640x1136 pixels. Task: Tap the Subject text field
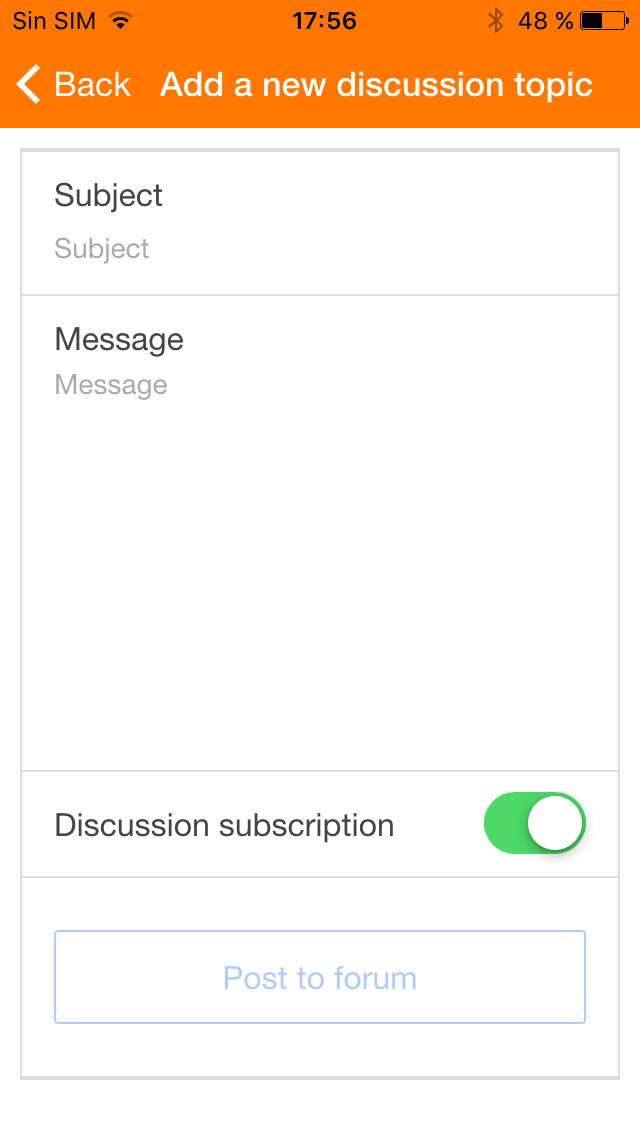click(x=320, y=249)
